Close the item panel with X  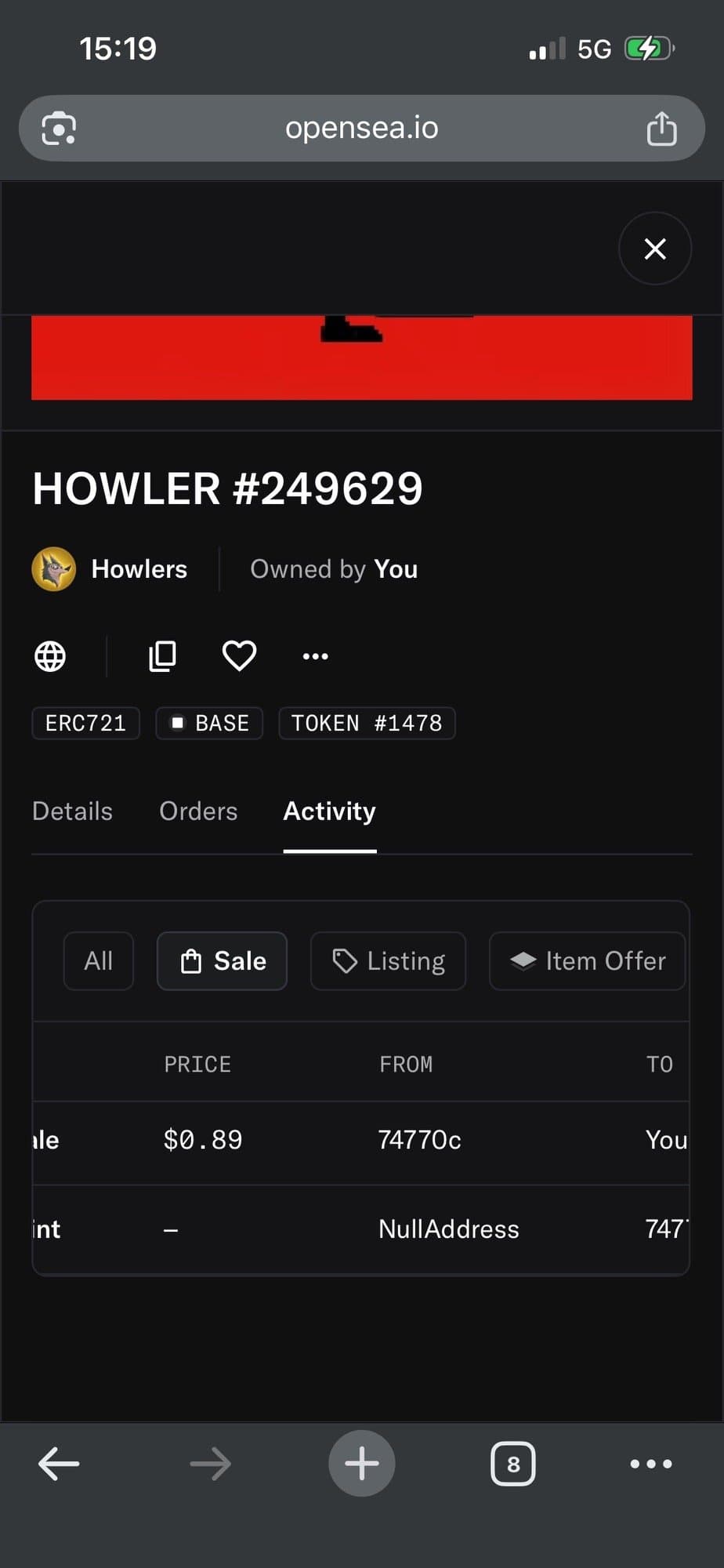654,249
